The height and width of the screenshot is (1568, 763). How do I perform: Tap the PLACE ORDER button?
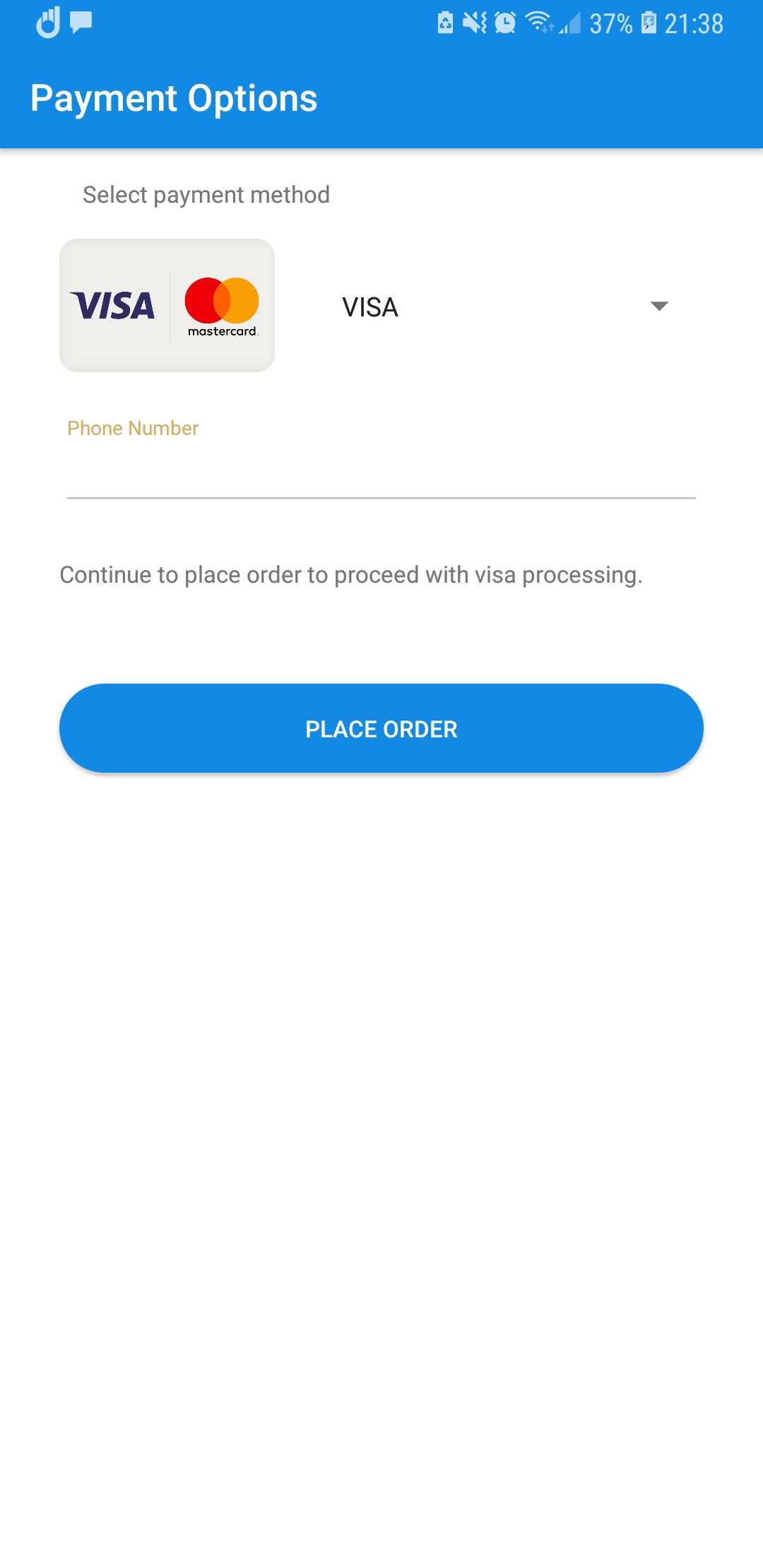pos(381,728)
